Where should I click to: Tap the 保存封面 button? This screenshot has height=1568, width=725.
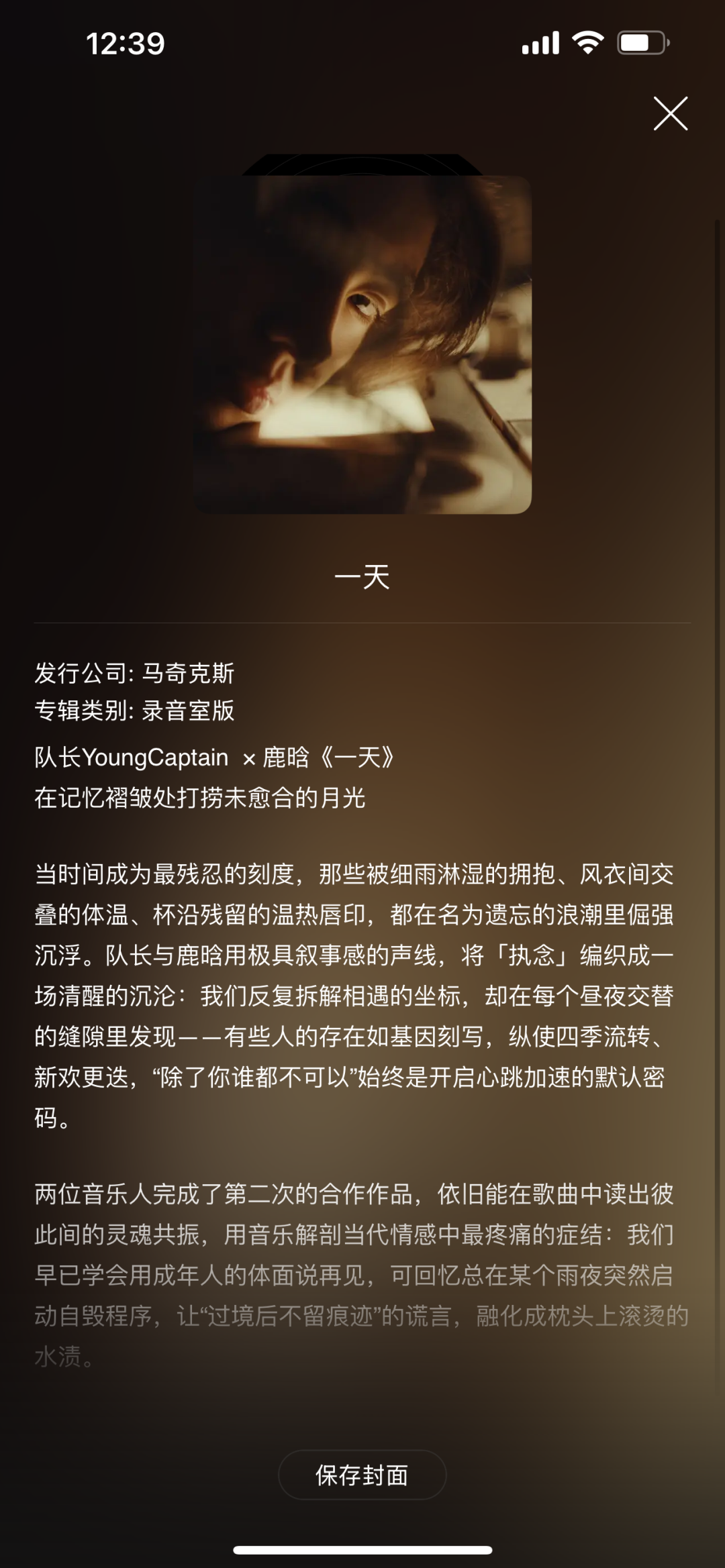click(362, 1475)
